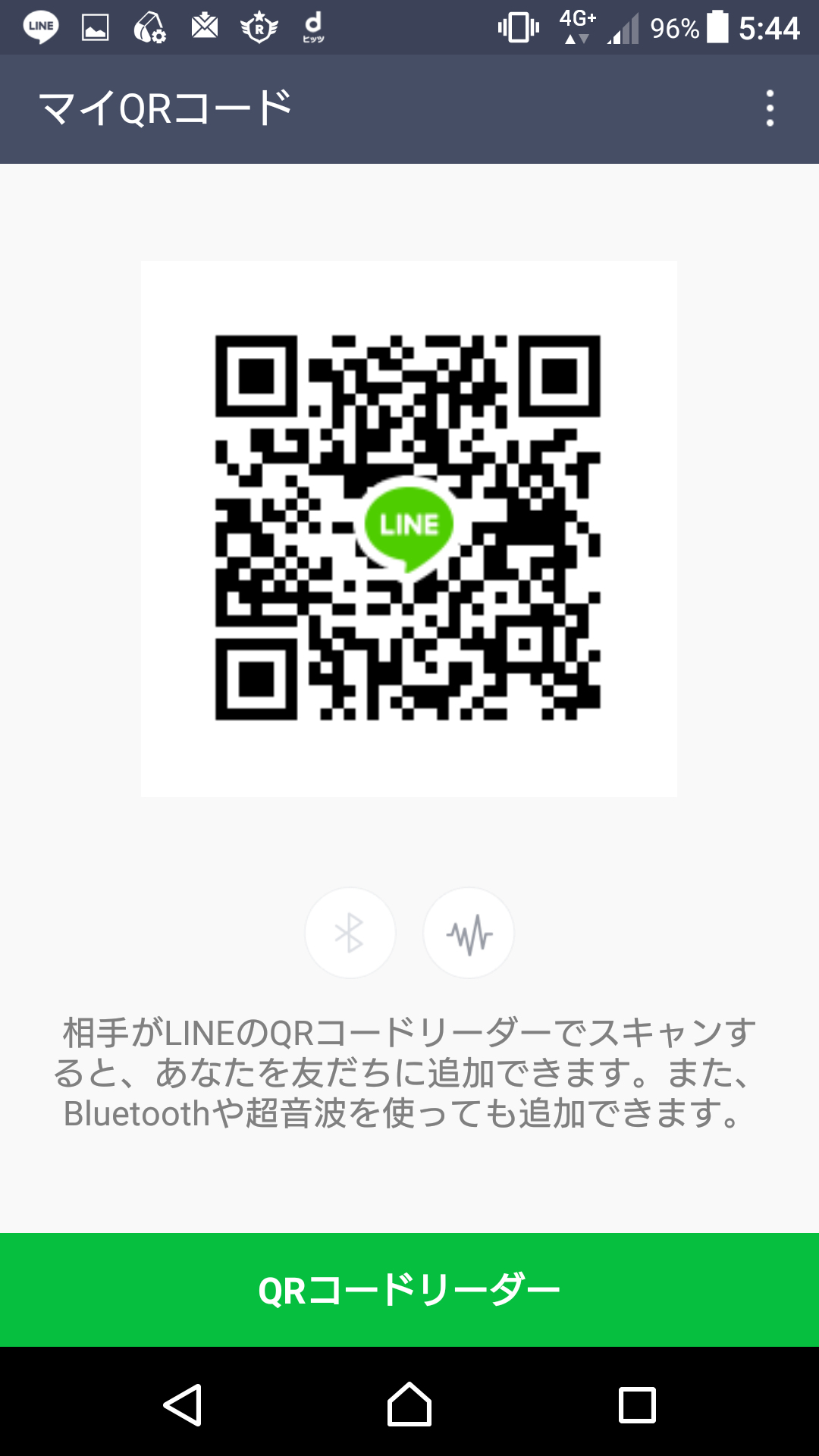Open the overflow menu in app bar
The height and width of the screenshot is (1456, 819).
tap(770, 108)
